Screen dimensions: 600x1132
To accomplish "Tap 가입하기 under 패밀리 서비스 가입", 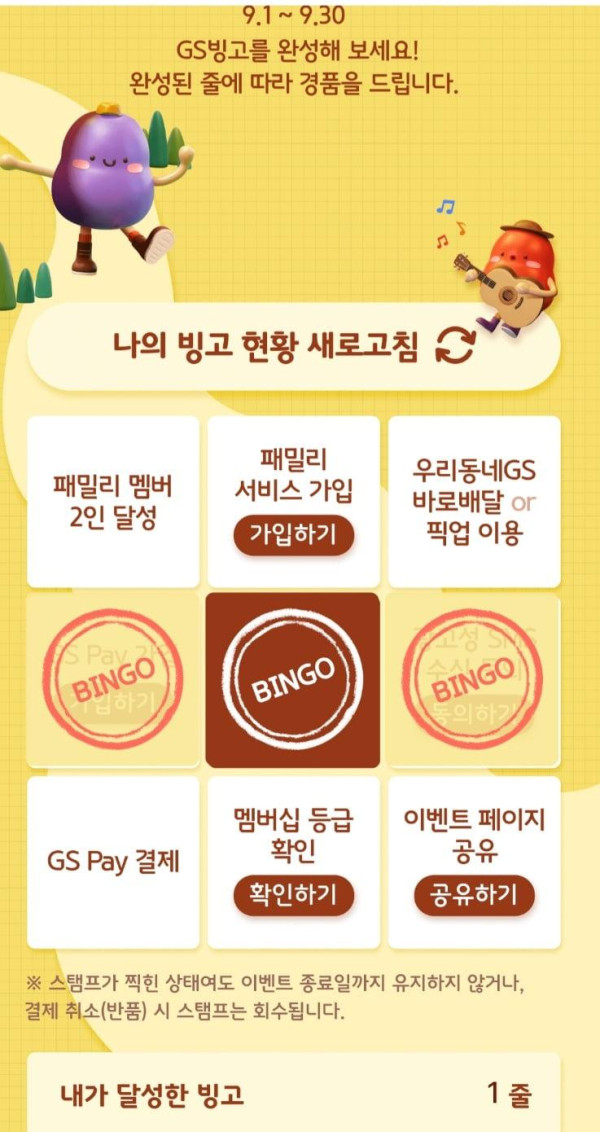I will pyautogui.click(x=293, y=536).
